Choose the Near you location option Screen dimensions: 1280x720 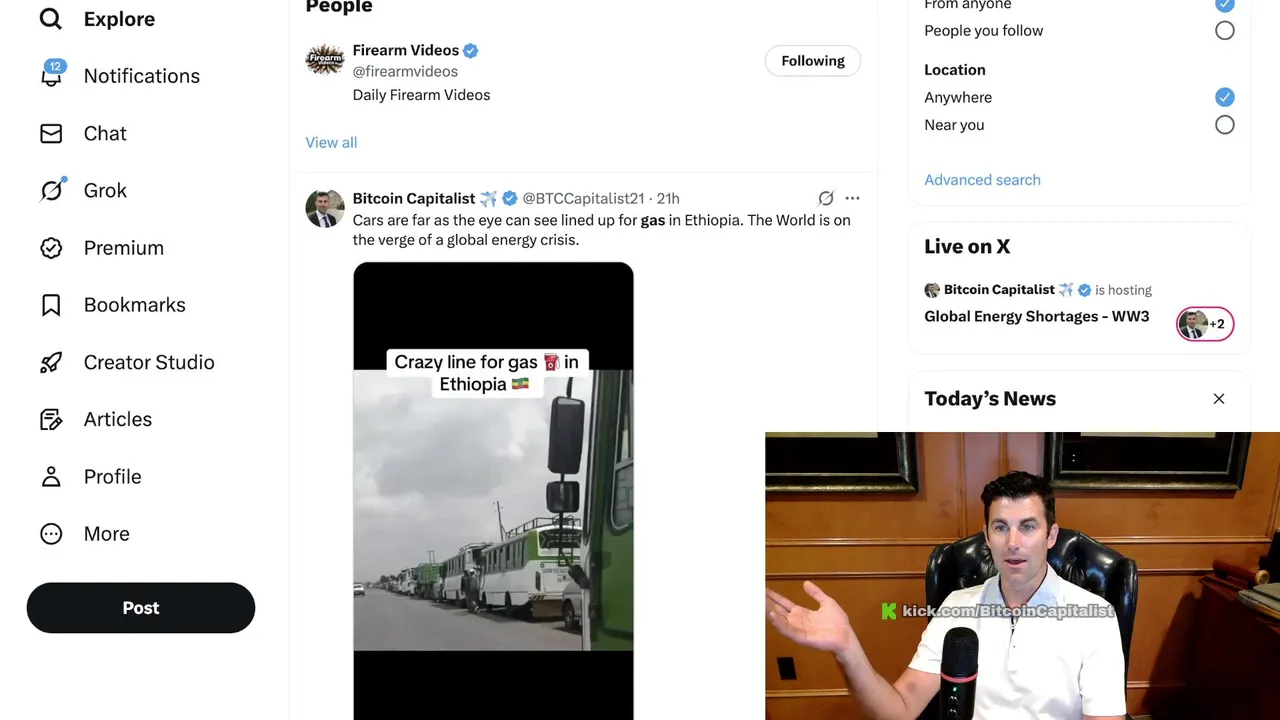1224,125
